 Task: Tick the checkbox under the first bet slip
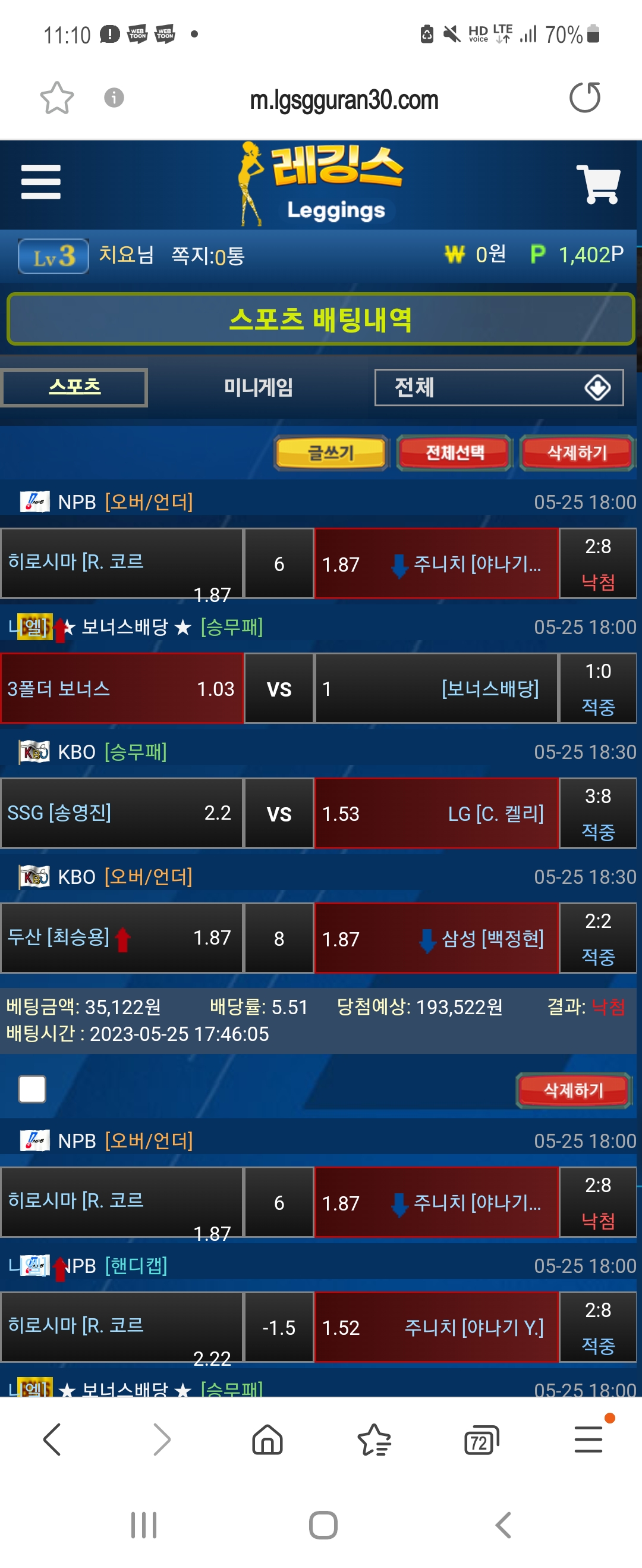(x=32, y=1089)
